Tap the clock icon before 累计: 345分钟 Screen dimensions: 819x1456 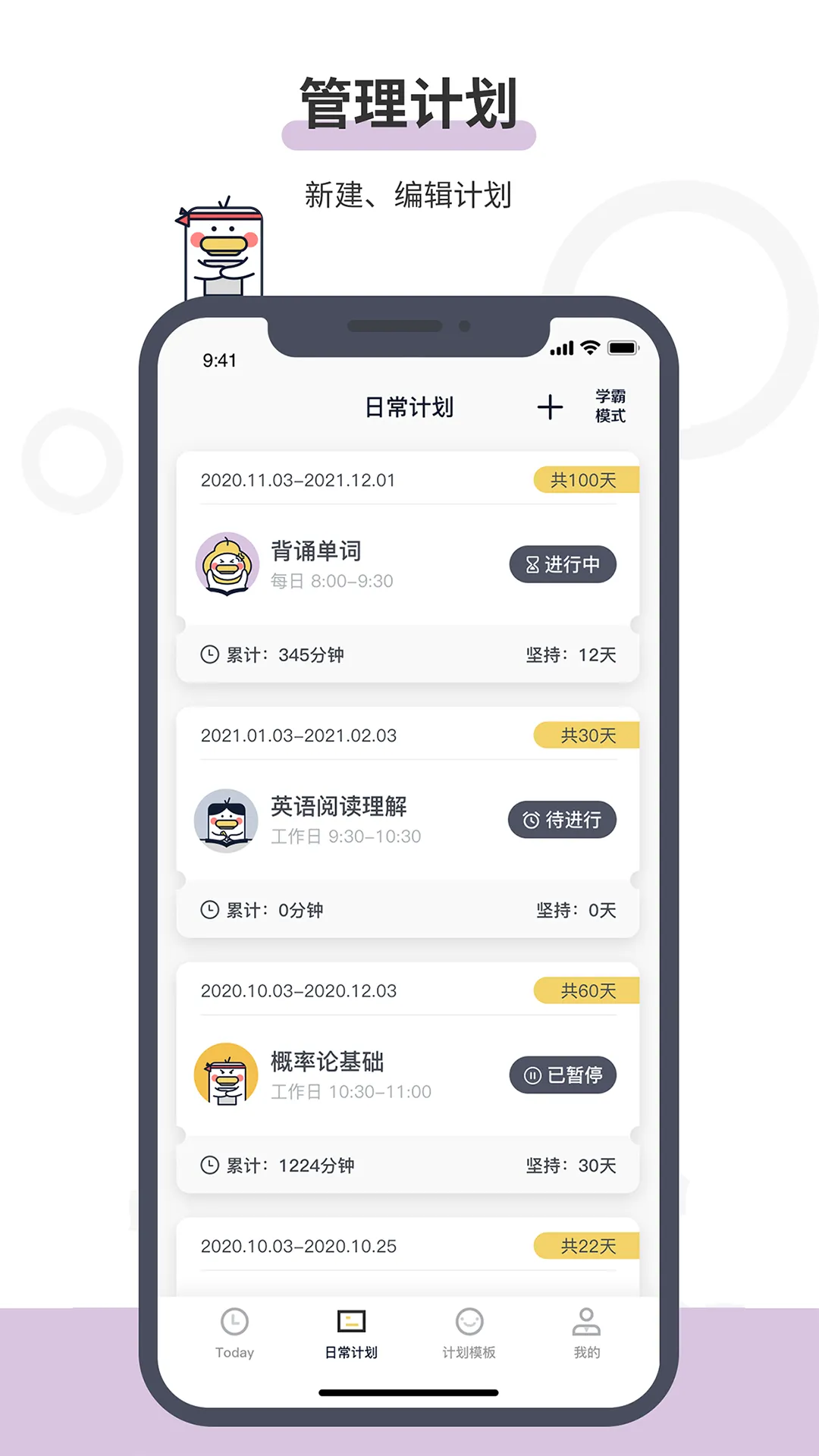[211, 654]
